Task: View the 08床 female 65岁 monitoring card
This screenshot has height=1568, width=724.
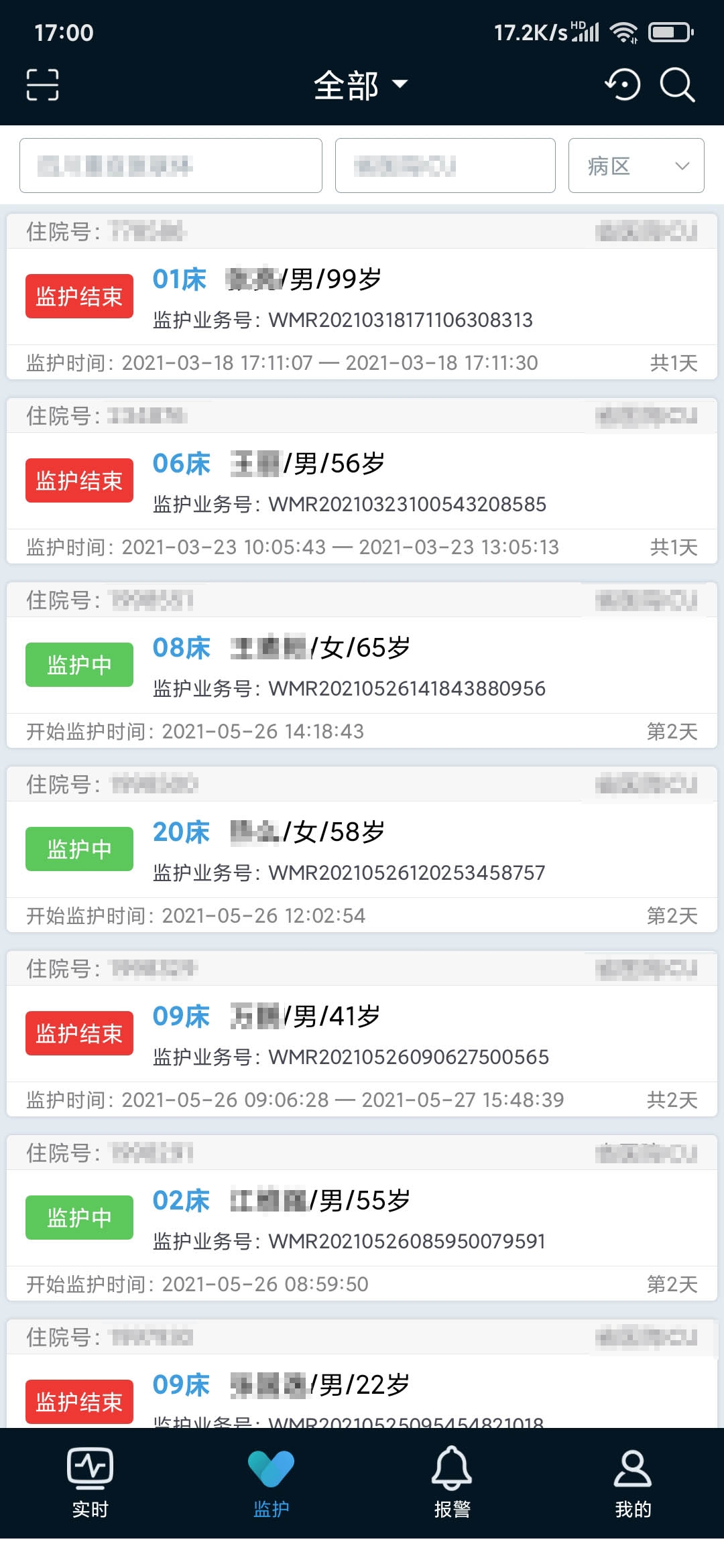Action: [x=362, y=665]
